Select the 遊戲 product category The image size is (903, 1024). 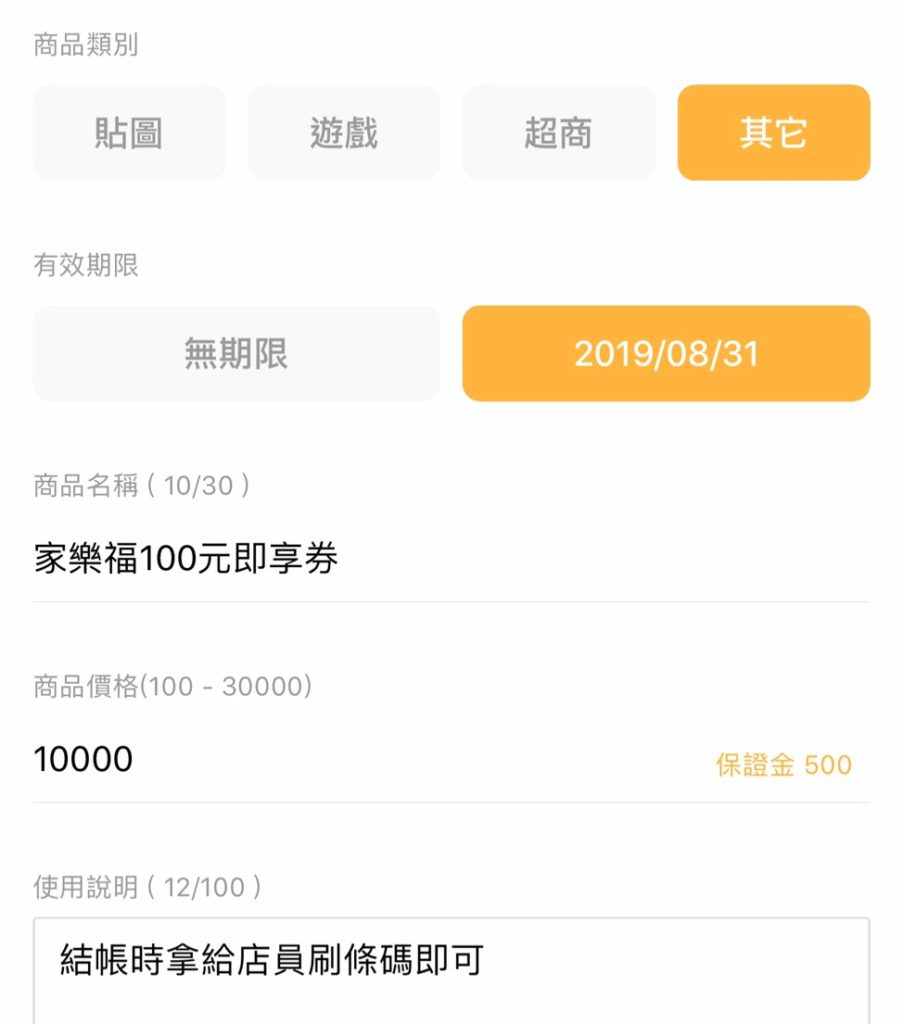click(x=344, y=133)
